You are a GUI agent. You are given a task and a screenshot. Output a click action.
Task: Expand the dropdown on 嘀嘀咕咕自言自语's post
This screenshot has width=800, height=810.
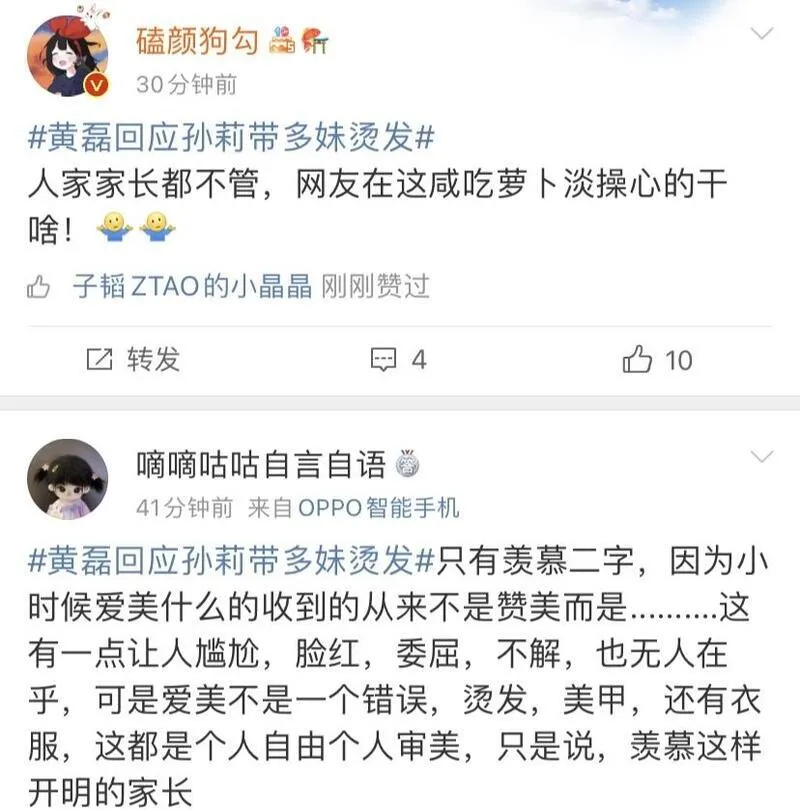pos(762,457)
